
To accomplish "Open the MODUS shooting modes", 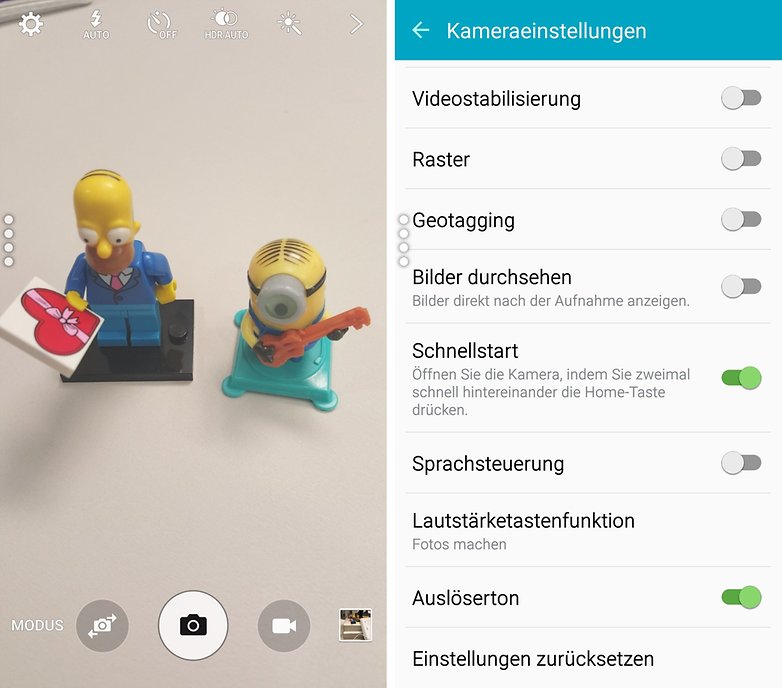I will pyautogui.click(x=37, y=626).
